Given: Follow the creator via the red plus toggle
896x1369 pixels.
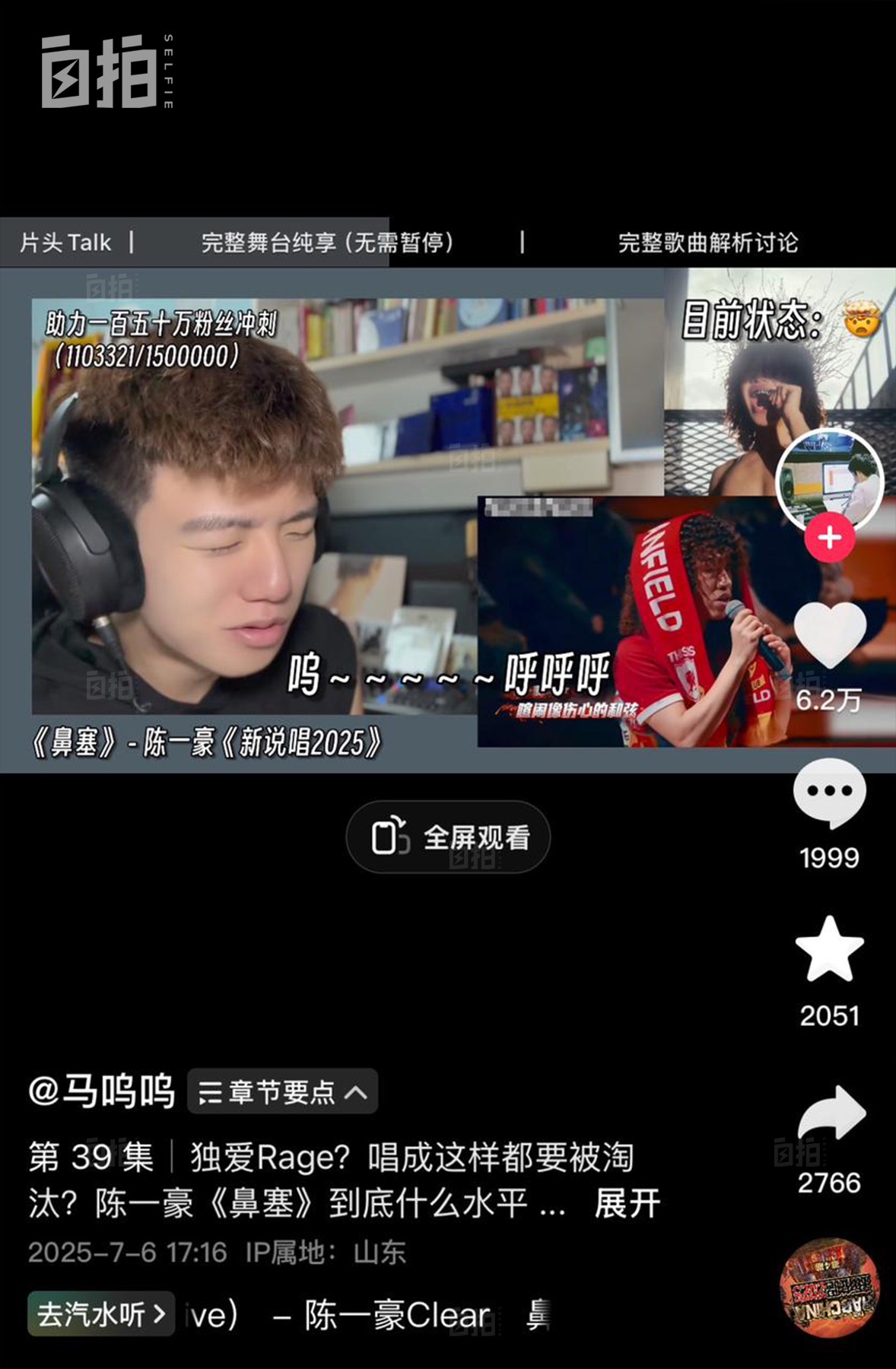Looking at the screenshot, I should click(829, 537).
